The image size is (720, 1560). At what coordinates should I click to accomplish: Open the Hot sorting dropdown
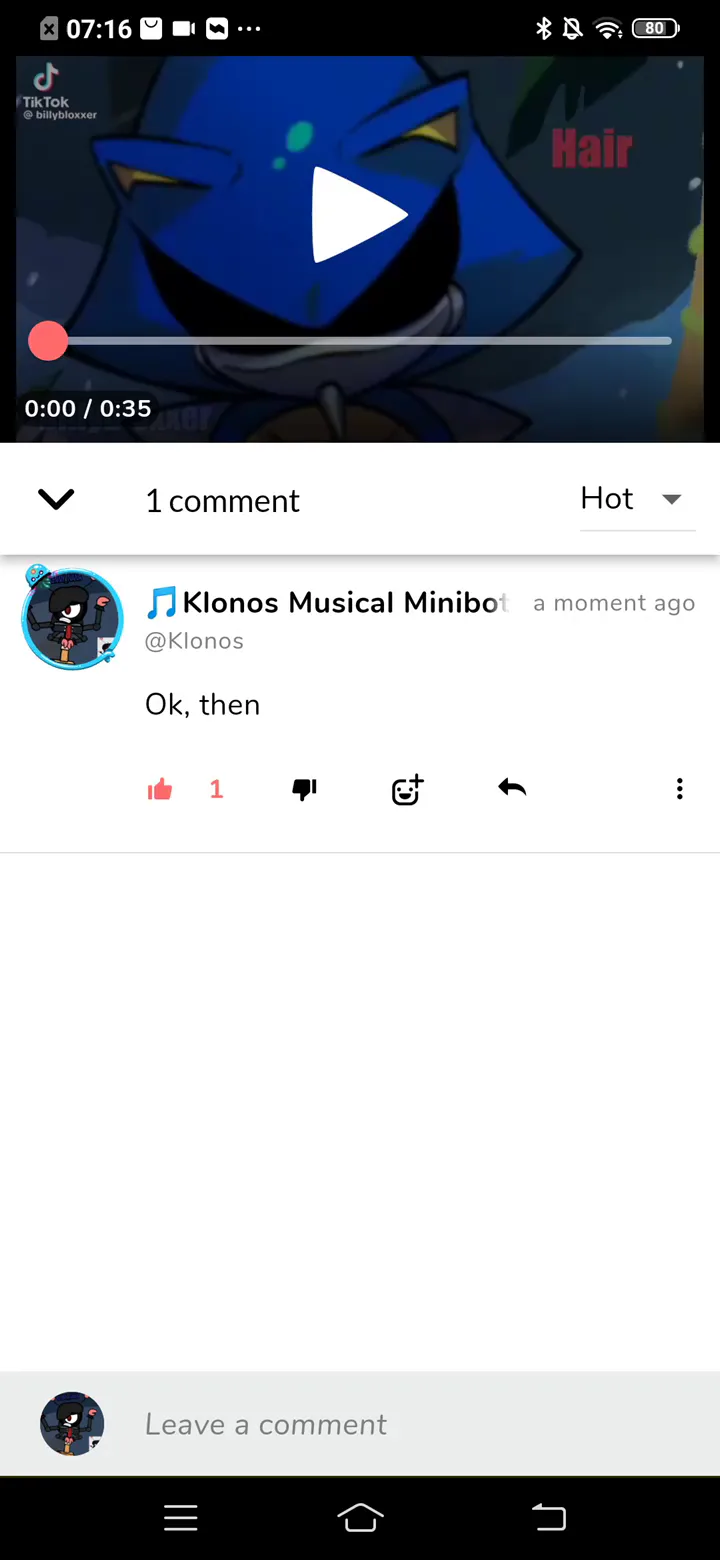pos(632,499)
